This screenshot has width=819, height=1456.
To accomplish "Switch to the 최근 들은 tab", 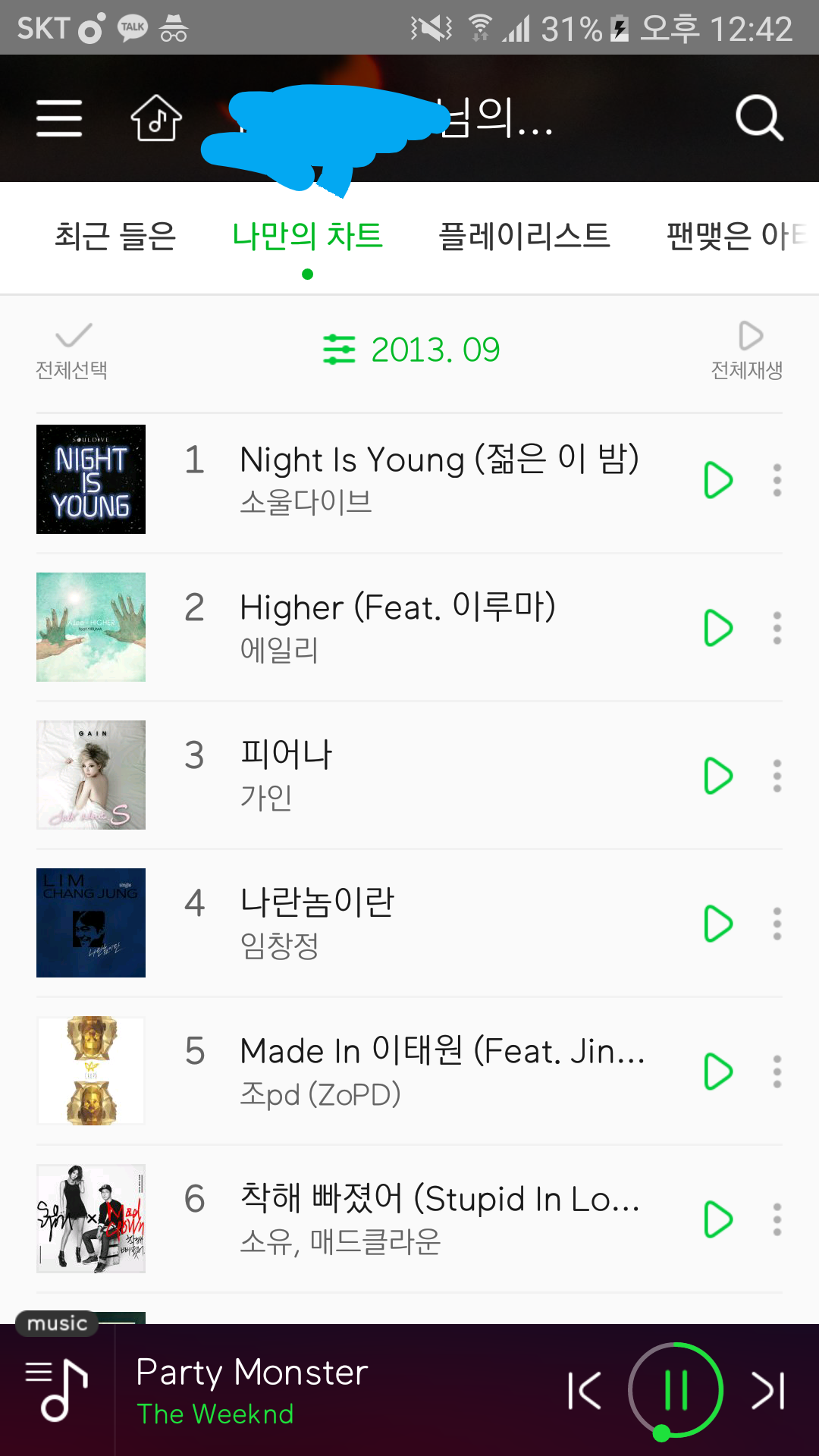I will tap(115, 236).
